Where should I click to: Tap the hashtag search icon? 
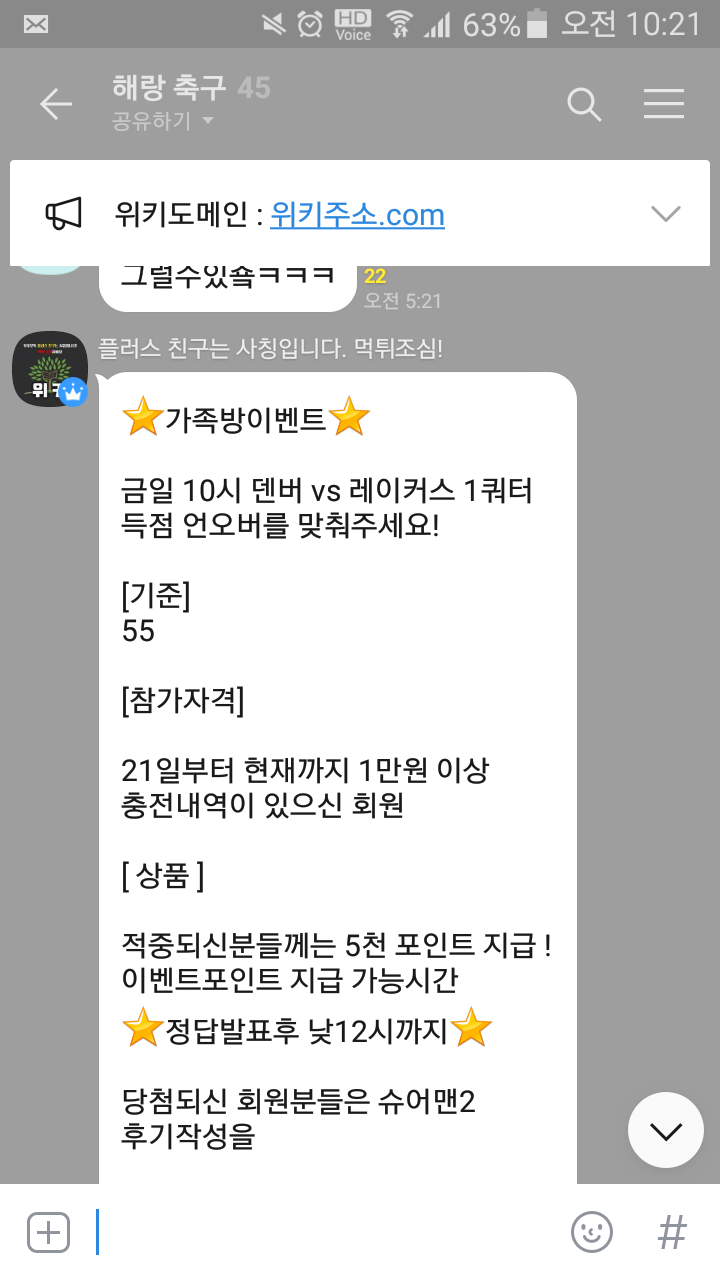tap(672, 1232)
